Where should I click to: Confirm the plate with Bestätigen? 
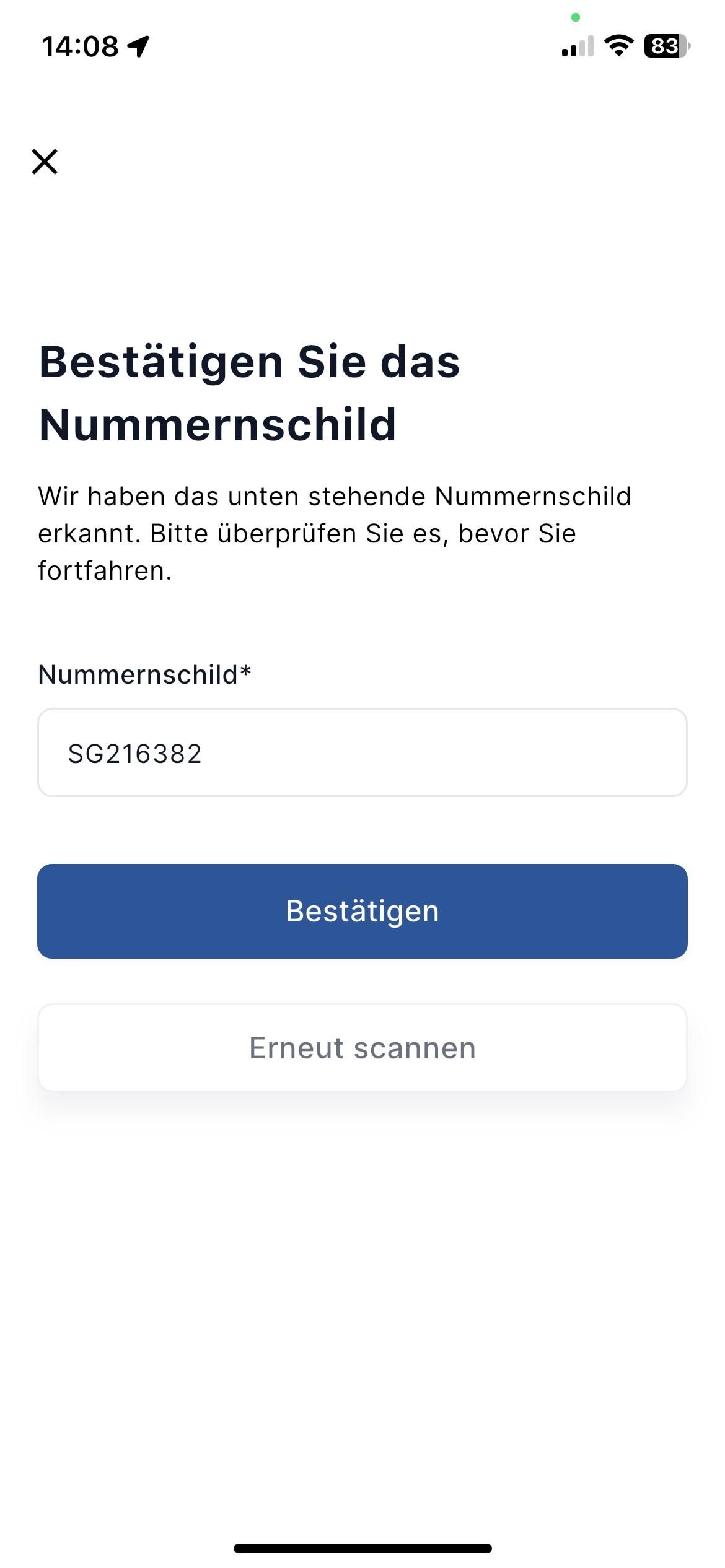(362, 911)
